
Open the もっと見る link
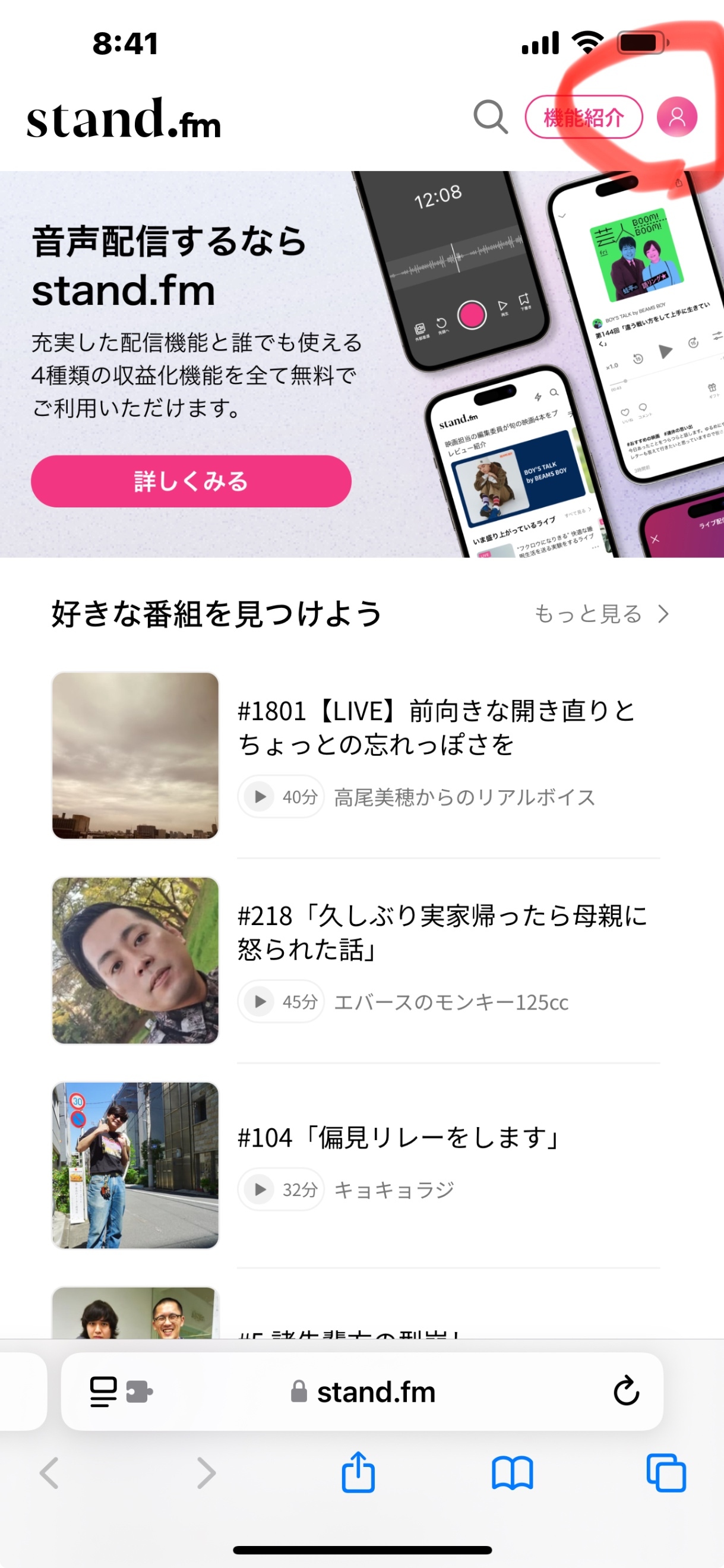click(x=601, y=614)
